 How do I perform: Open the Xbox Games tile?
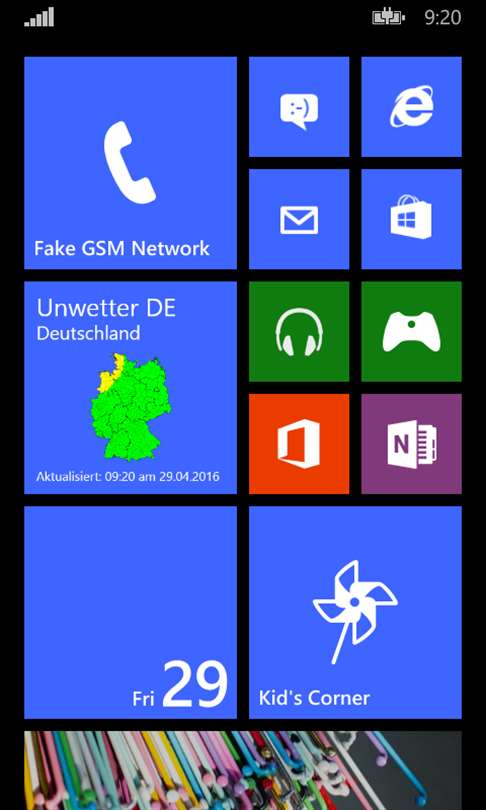[411, 331]
